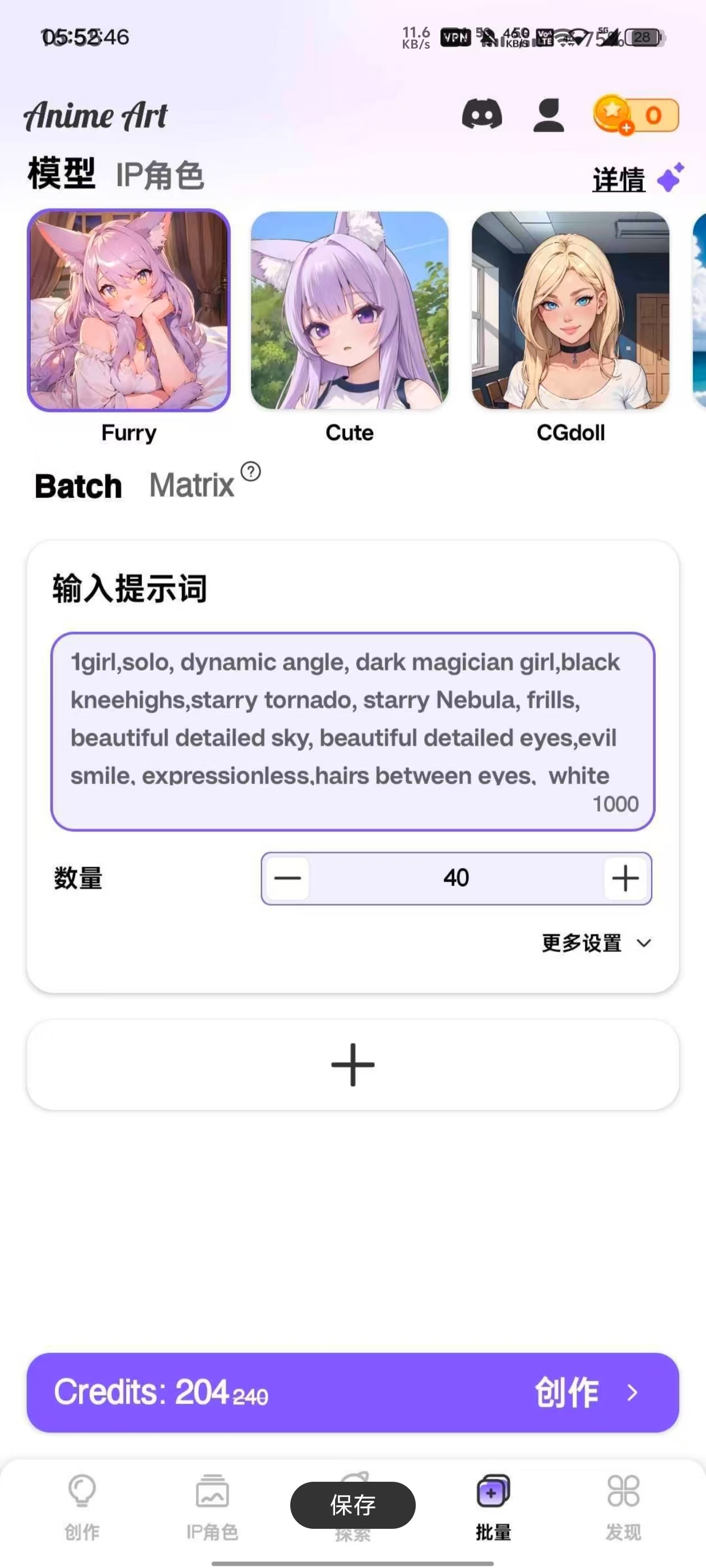Tap the coin balance to add credits
The height and width of the screenshot is (1568, 706).
coord(635,115)
